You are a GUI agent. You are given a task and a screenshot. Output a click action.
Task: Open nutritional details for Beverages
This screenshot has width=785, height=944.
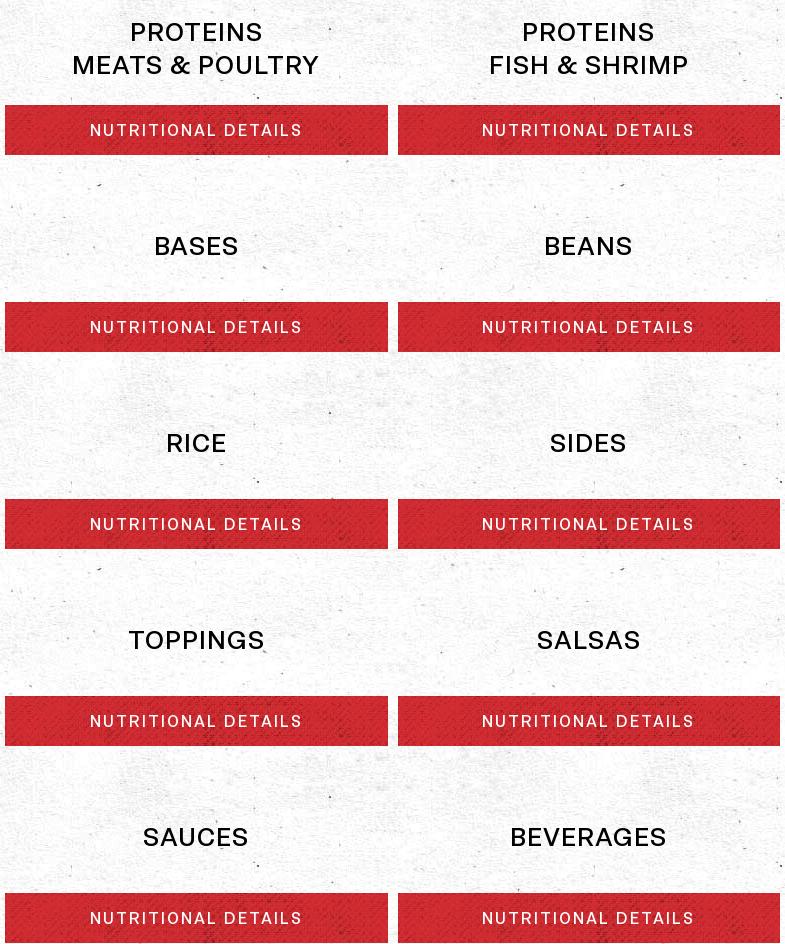pyautogui.click(x=588, y=918)
